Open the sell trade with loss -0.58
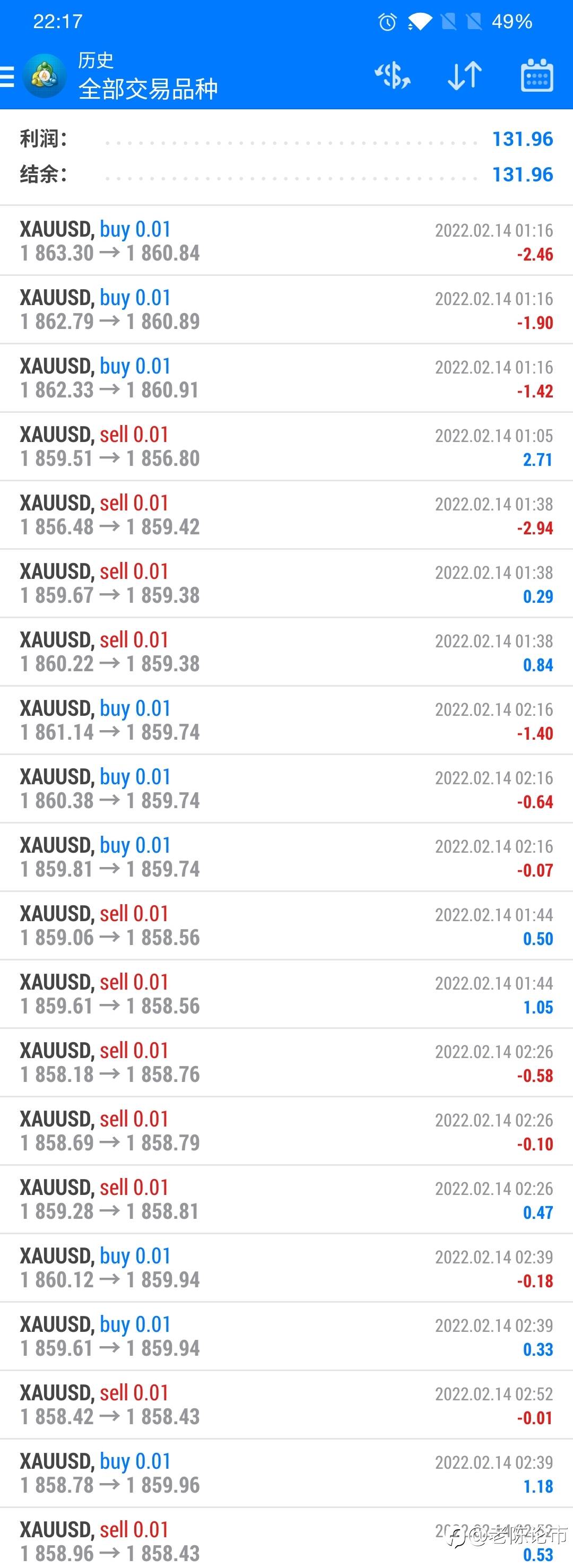Viewport: 573px width, 1568px height. tap(286, 1063)
